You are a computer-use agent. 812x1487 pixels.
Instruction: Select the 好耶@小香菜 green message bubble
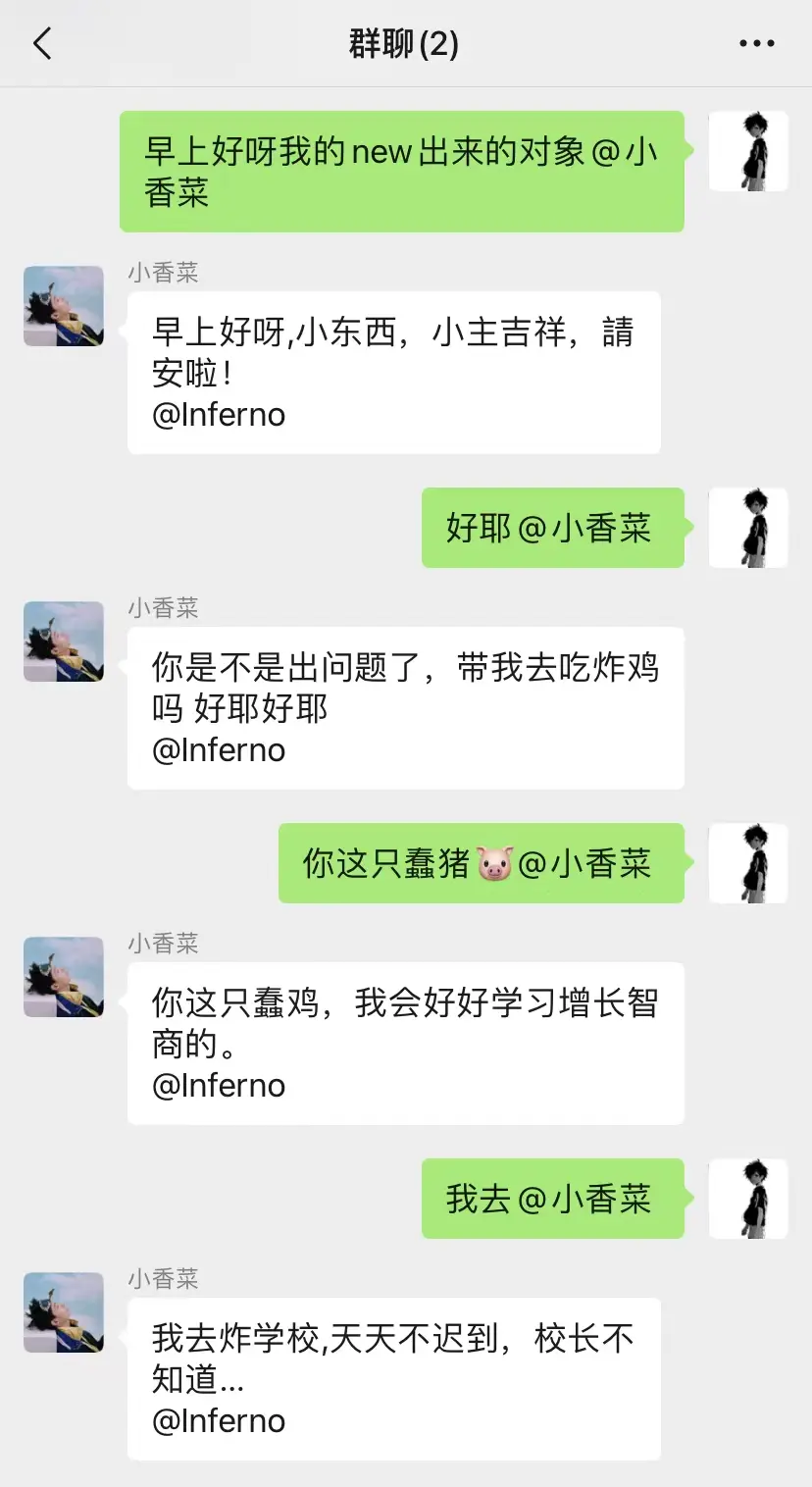pos(552,528)
